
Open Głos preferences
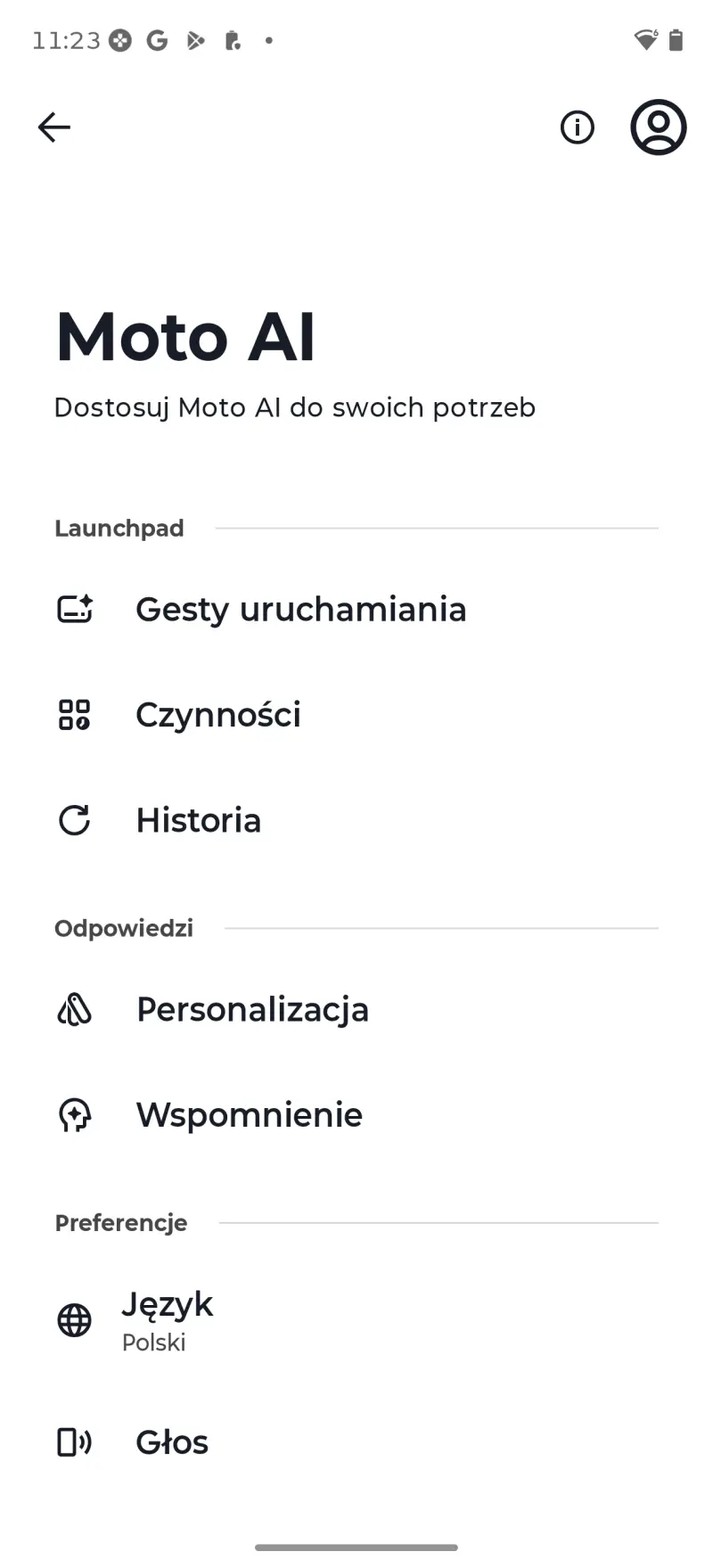point(172,1442)
